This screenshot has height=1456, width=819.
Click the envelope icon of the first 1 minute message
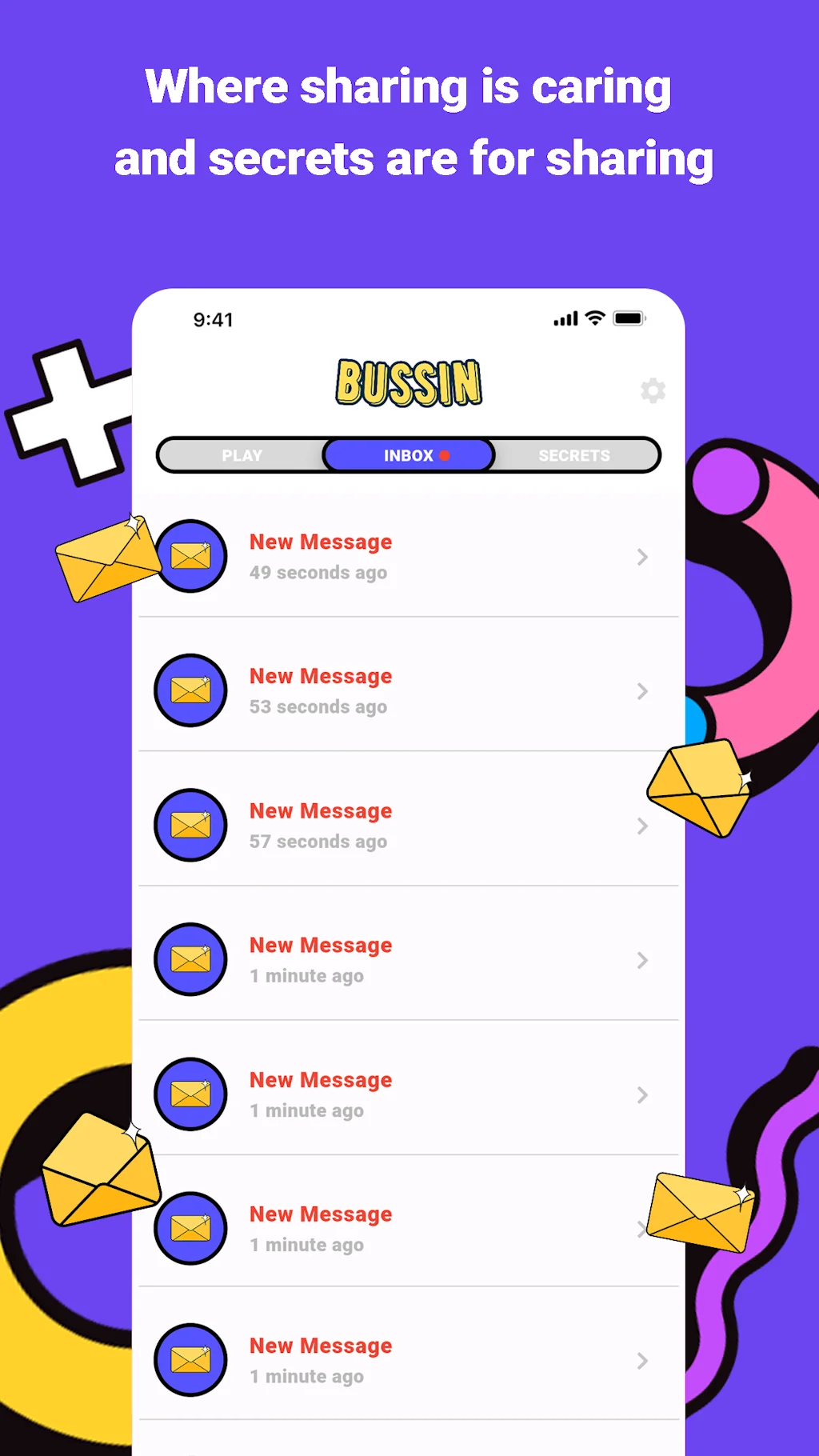(x=190, y=960)
